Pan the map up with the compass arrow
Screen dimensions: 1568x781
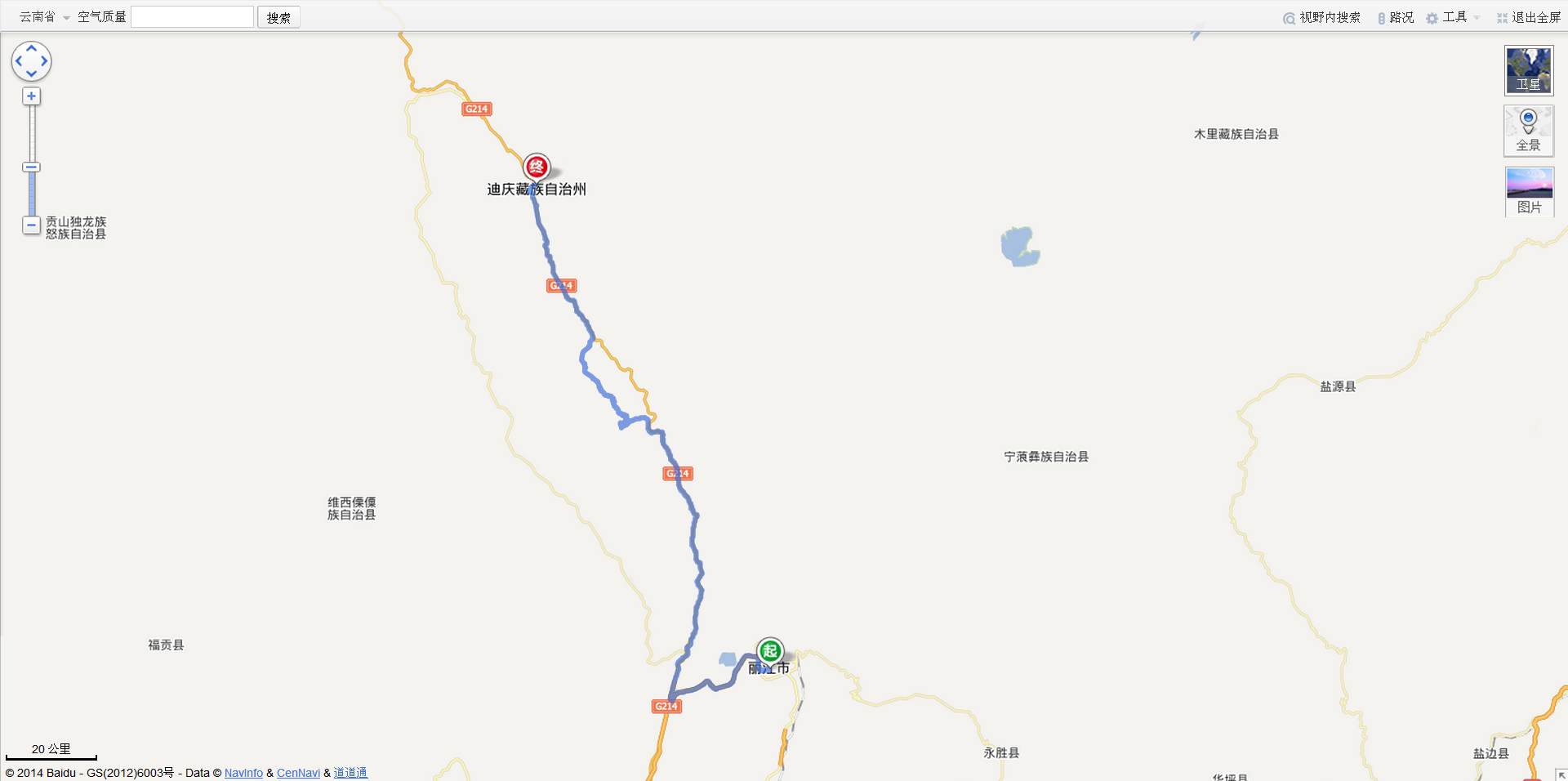[31, 49]
